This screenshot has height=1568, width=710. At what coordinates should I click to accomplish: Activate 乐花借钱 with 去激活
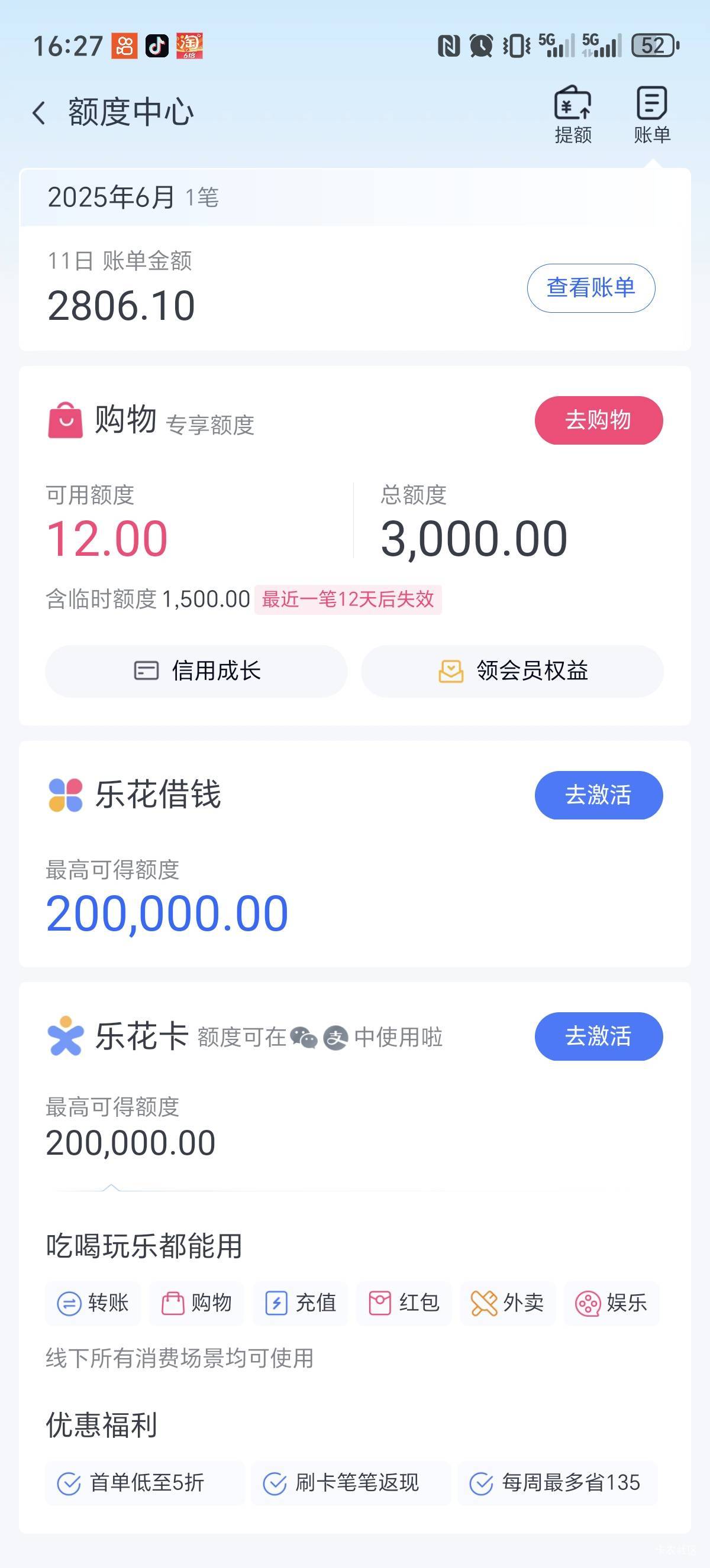click(599, 795)
